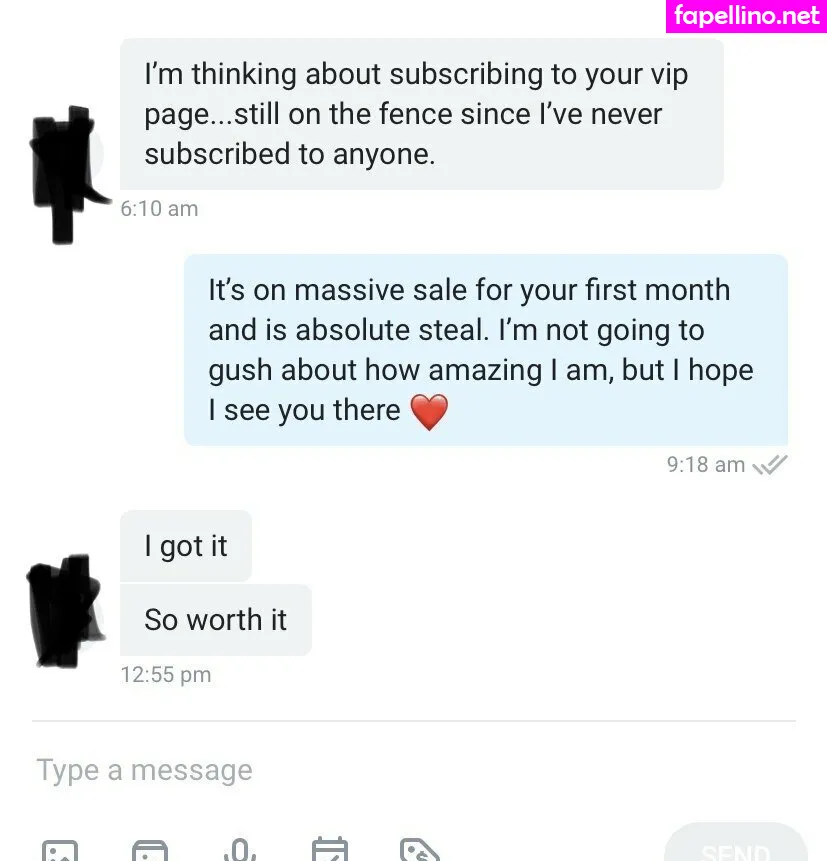Open the photo attachment icon

click(x=60, y=852)
